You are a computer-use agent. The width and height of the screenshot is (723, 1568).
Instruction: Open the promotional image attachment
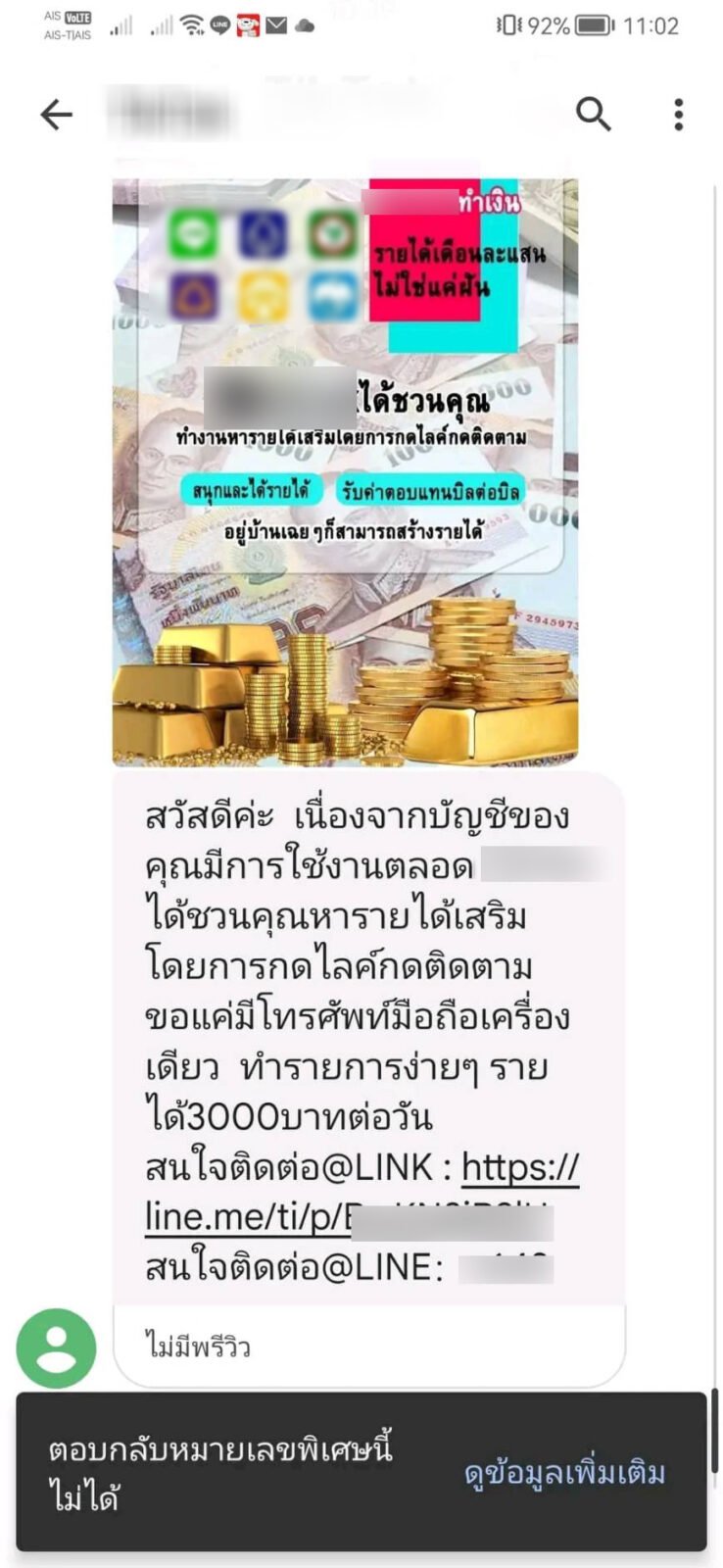(x=345, y=470)
